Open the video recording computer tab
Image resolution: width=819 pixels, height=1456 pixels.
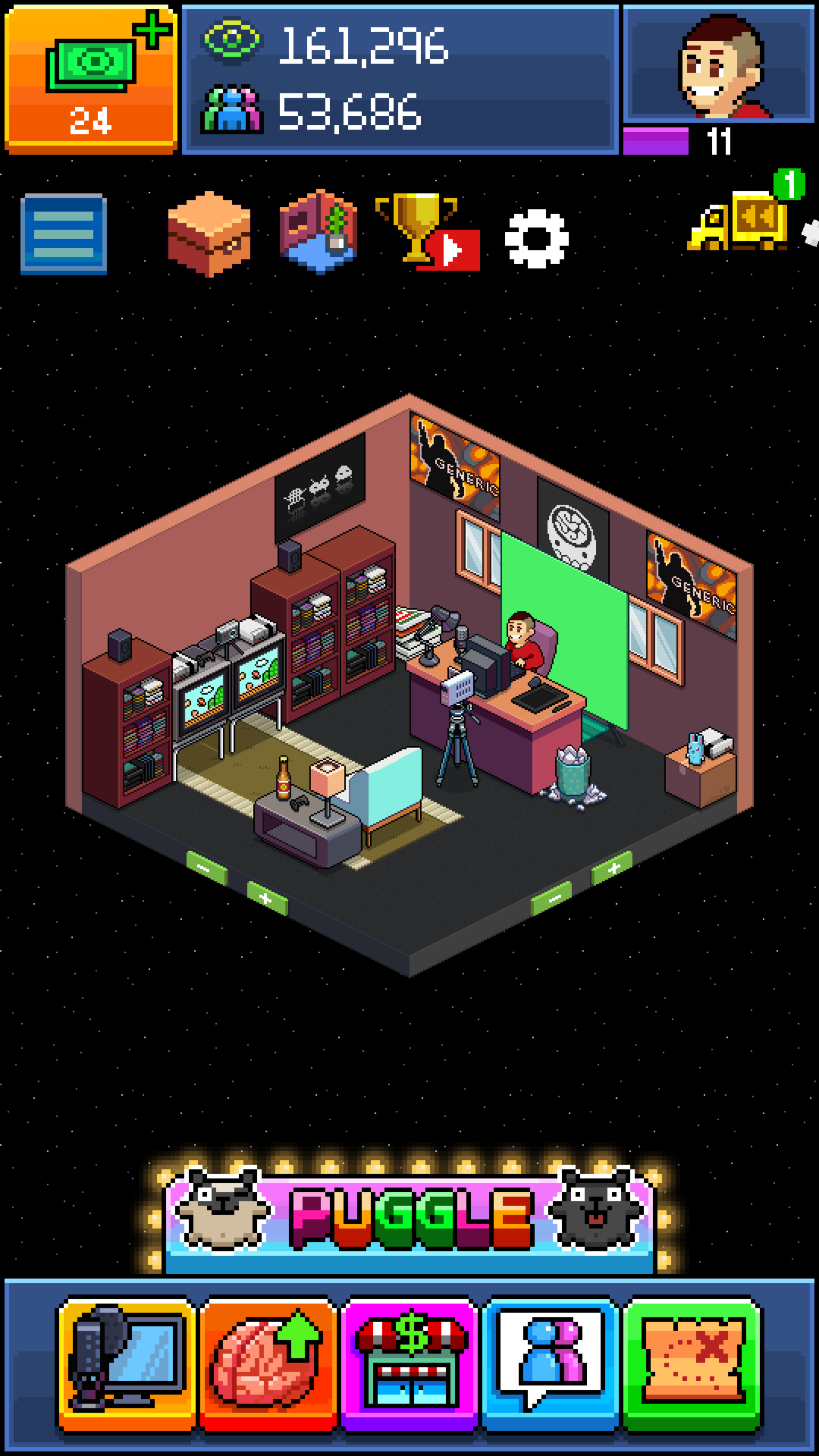point(126,1365)
